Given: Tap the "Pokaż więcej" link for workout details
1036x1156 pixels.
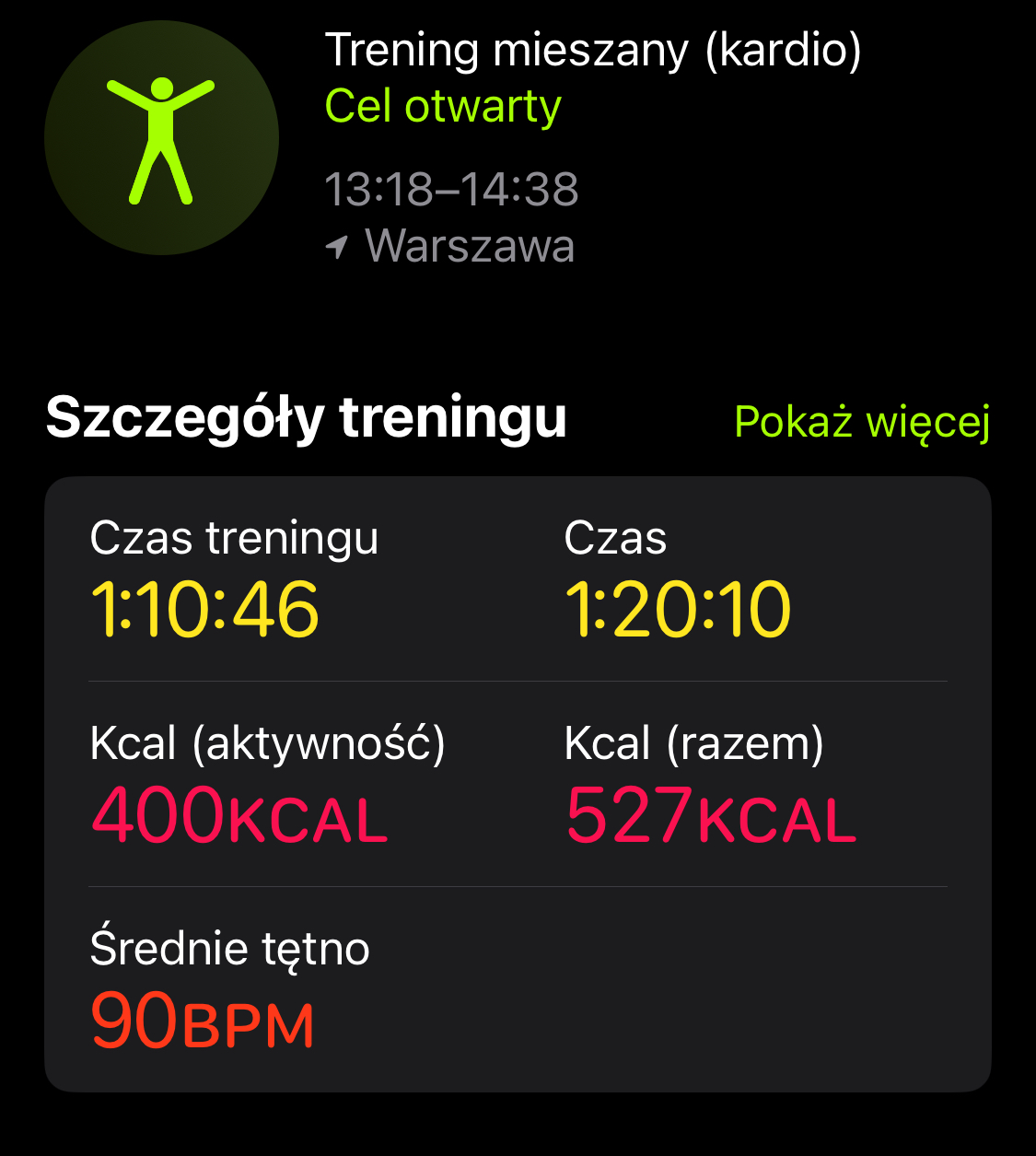Looking at the screenshot, I should click(x=861, y=422).
